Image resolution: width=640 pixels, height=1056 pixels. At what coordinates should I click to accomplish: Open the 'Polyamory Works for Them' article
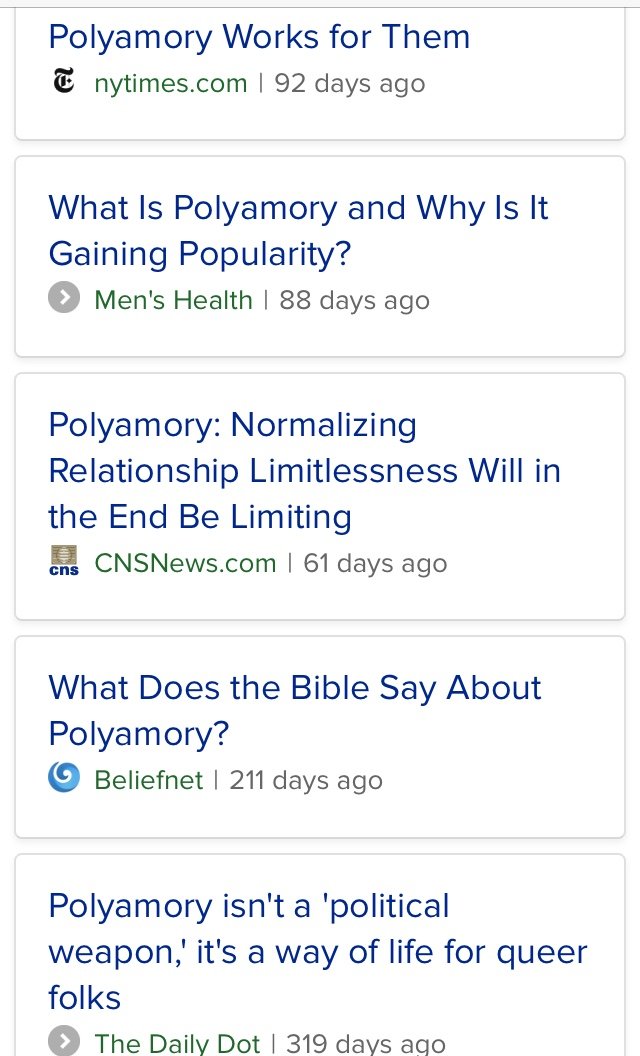pos(259,37)
